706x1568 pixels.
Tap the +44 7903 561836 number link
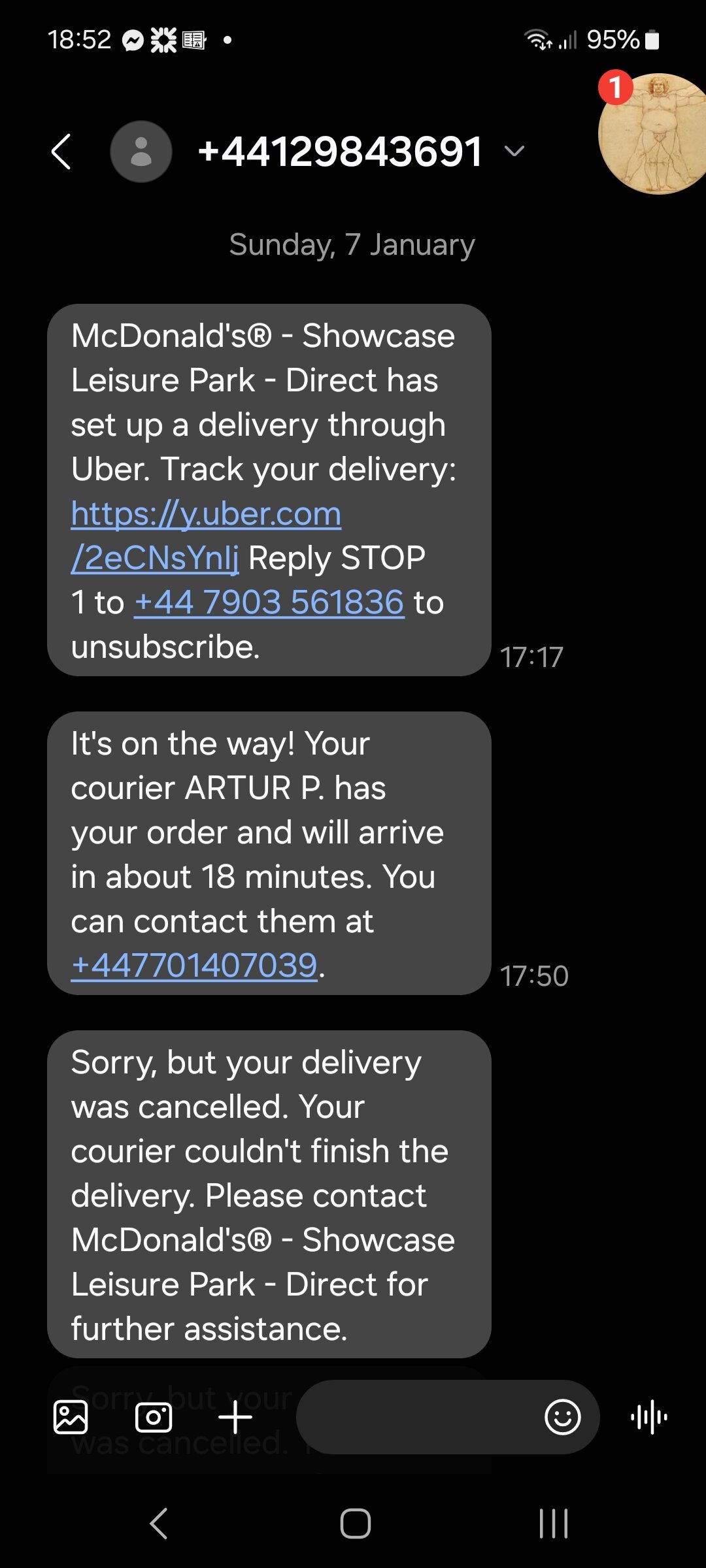tap(269, 602)
